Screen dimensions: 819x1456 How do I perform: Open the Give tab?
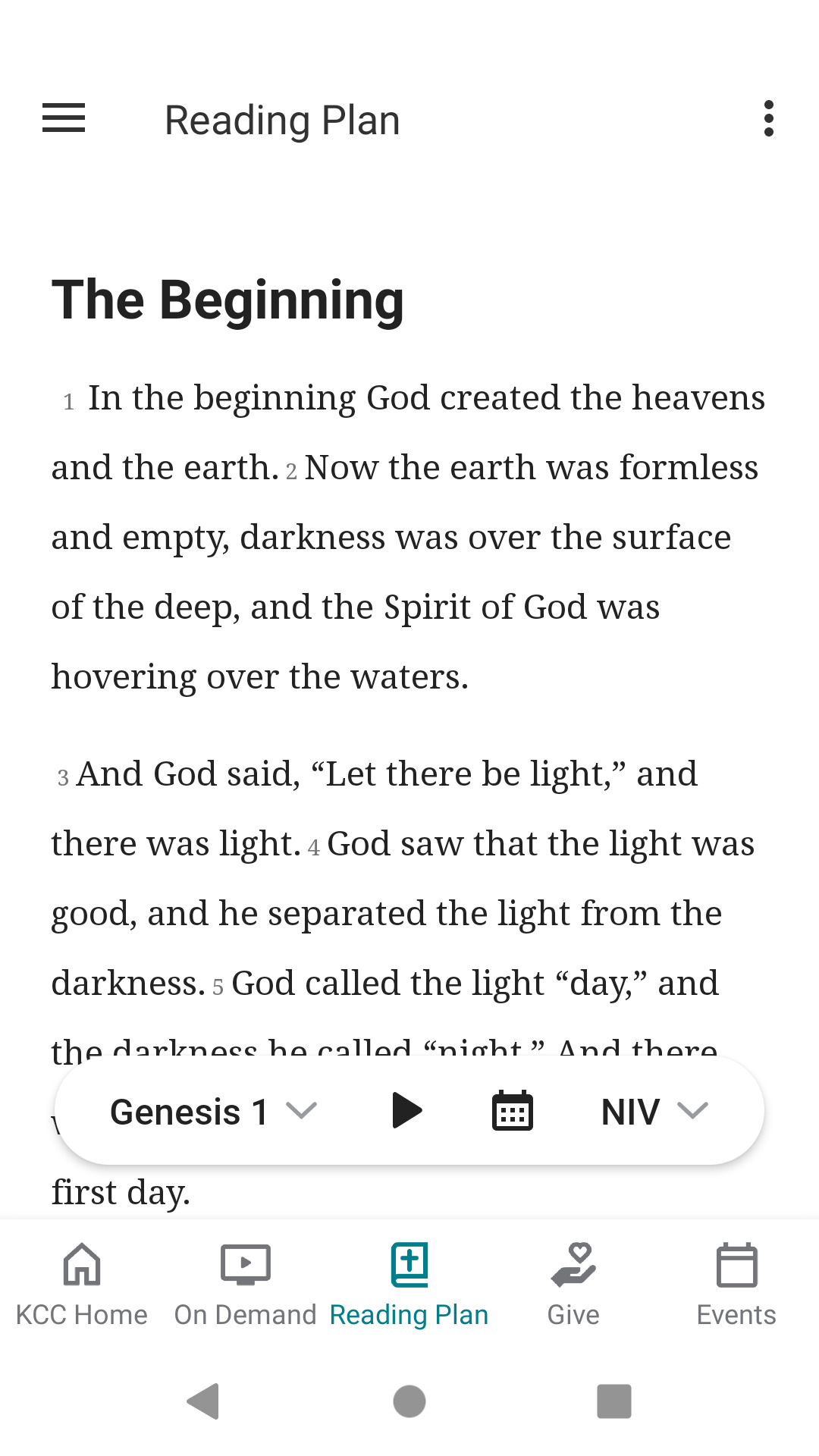573,1282
